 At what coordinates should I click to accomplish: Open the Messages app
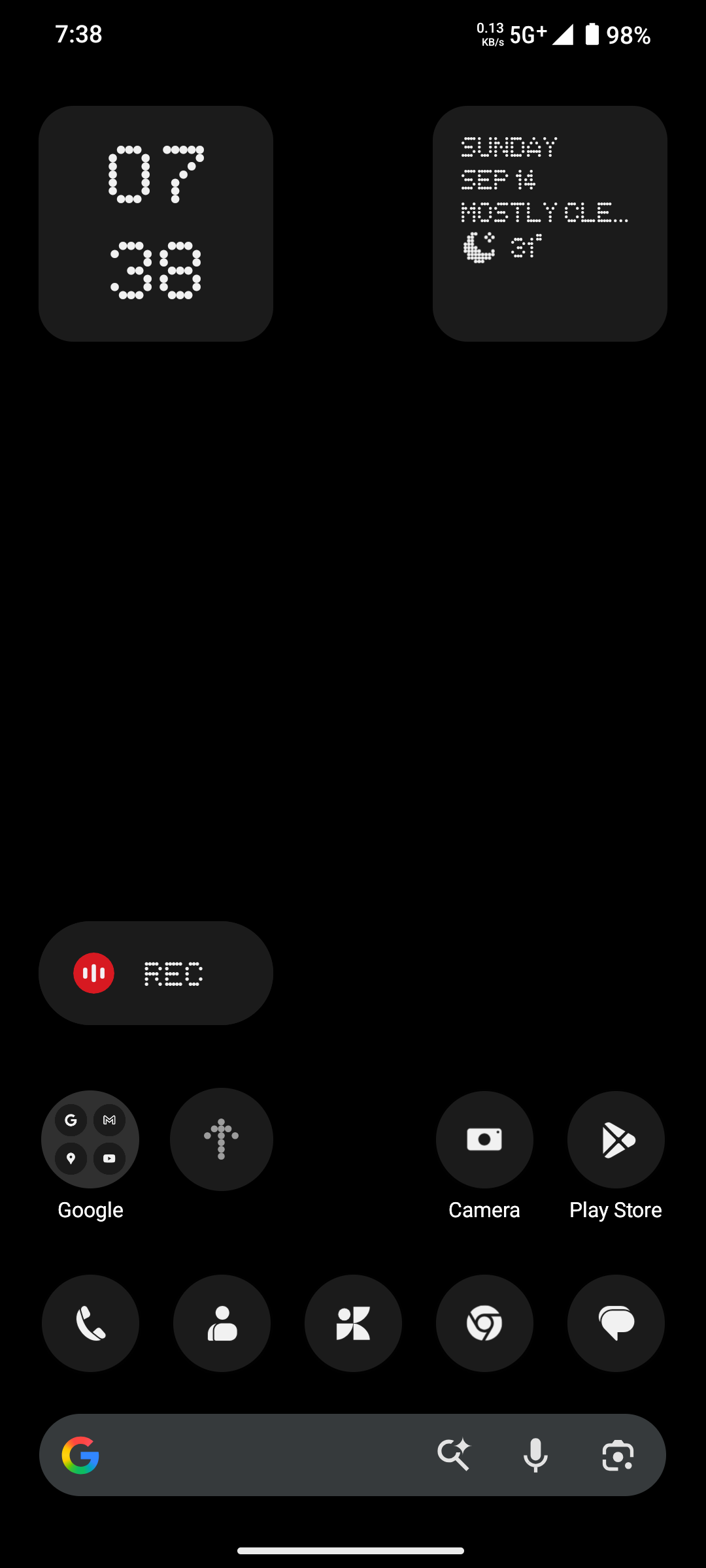[x=616, y=1323]
